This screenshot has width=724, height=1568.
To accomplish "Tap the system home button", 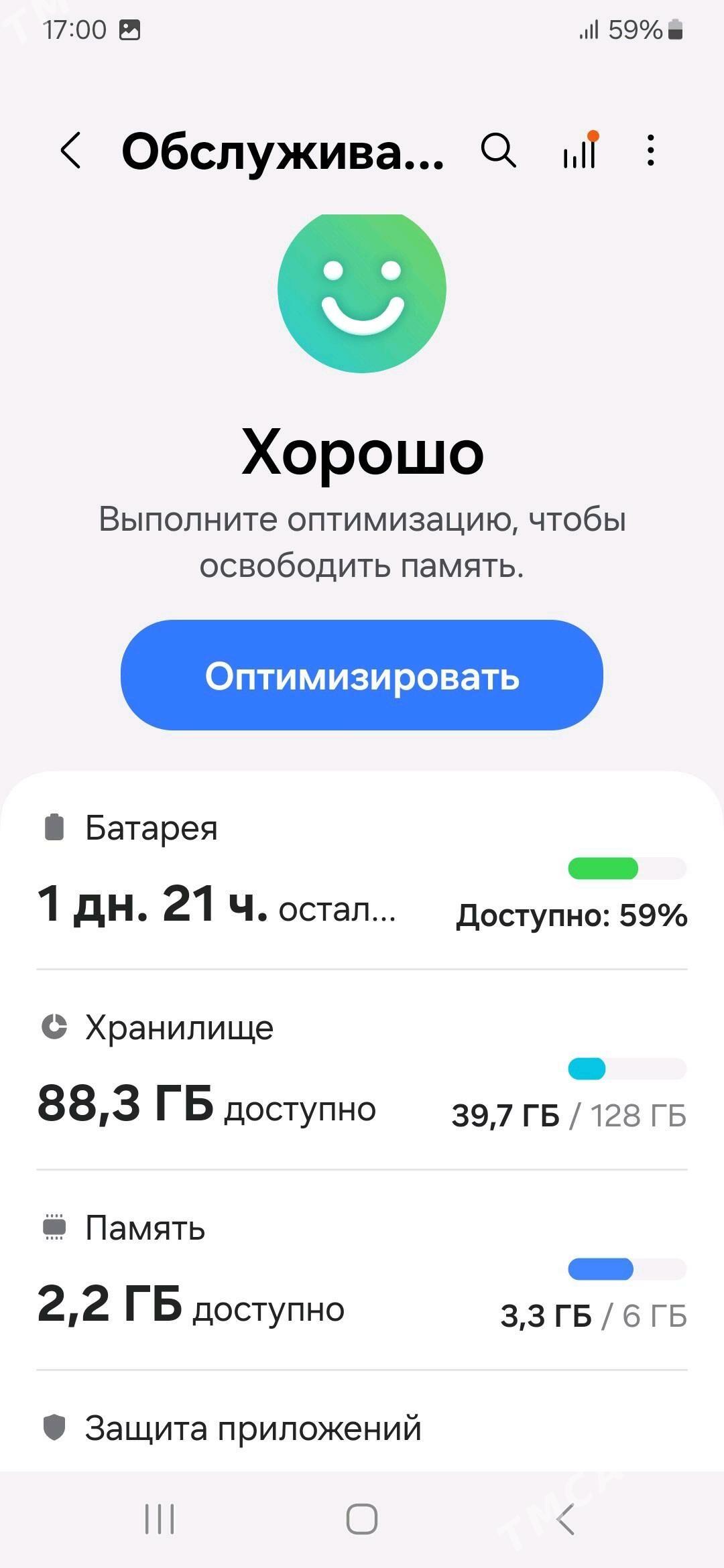I will coord(362,1518).
